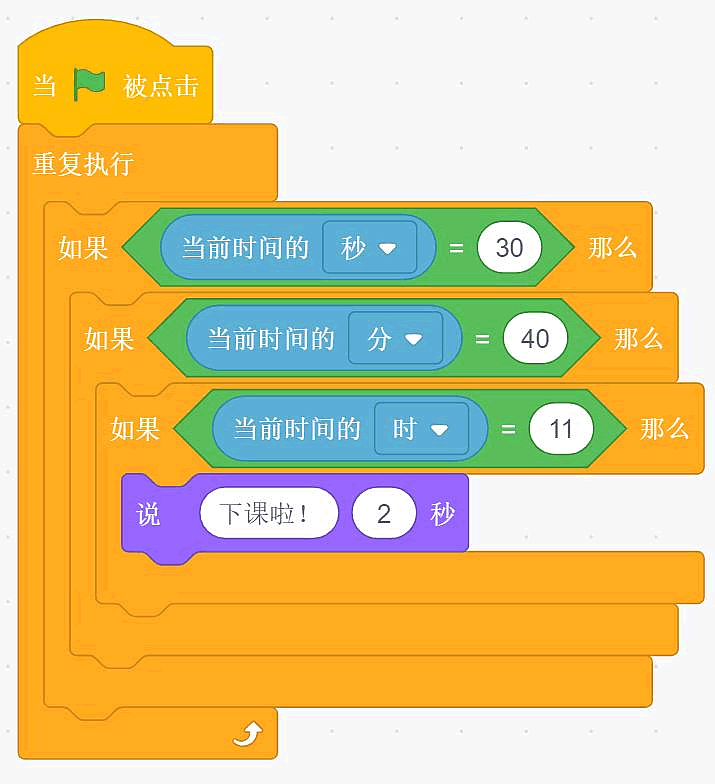The image size is (715, 784).
Task: Edit the 2 seconds value in the say block
Action: (x=383, y=515)
